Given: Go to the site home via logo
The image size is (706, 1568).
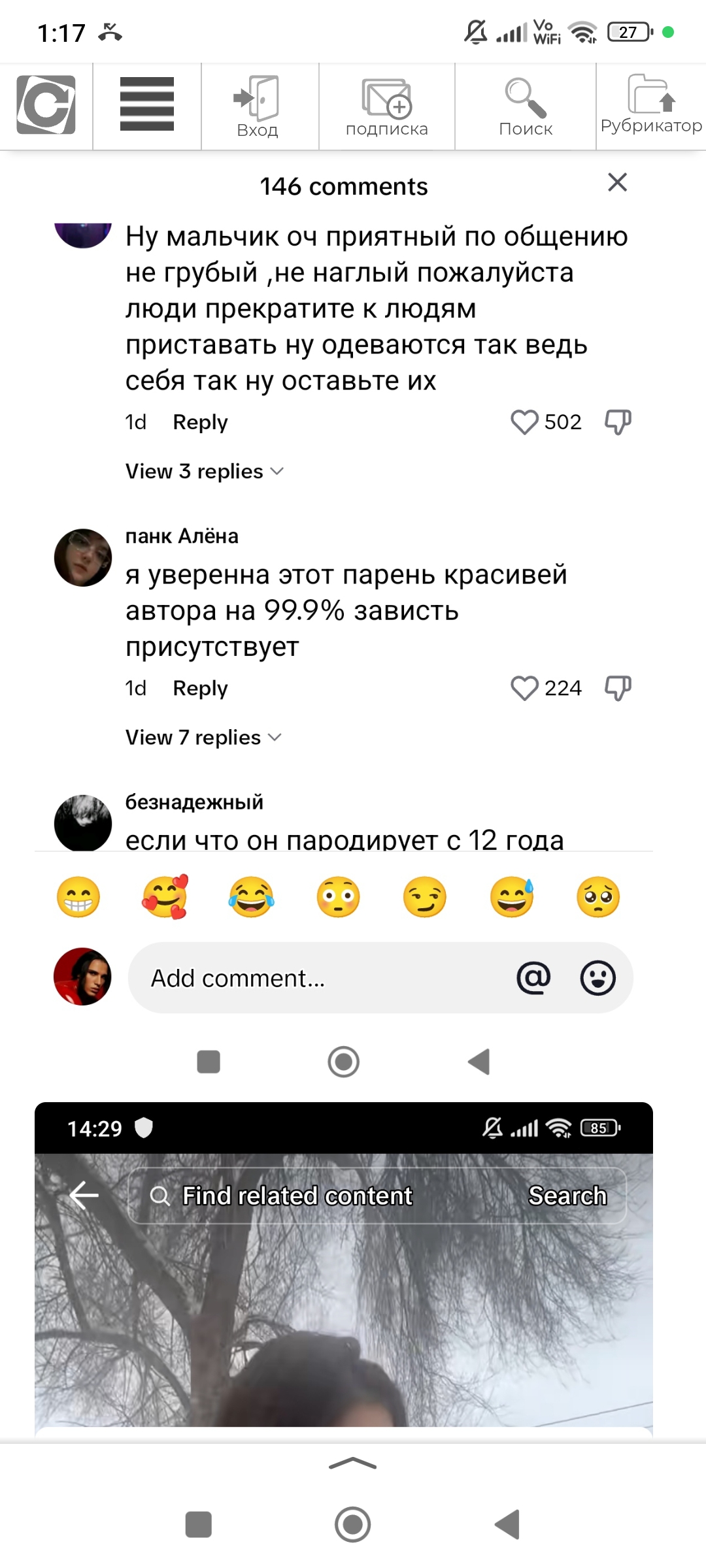Looking at the screenshot, I should click(46, 105).
